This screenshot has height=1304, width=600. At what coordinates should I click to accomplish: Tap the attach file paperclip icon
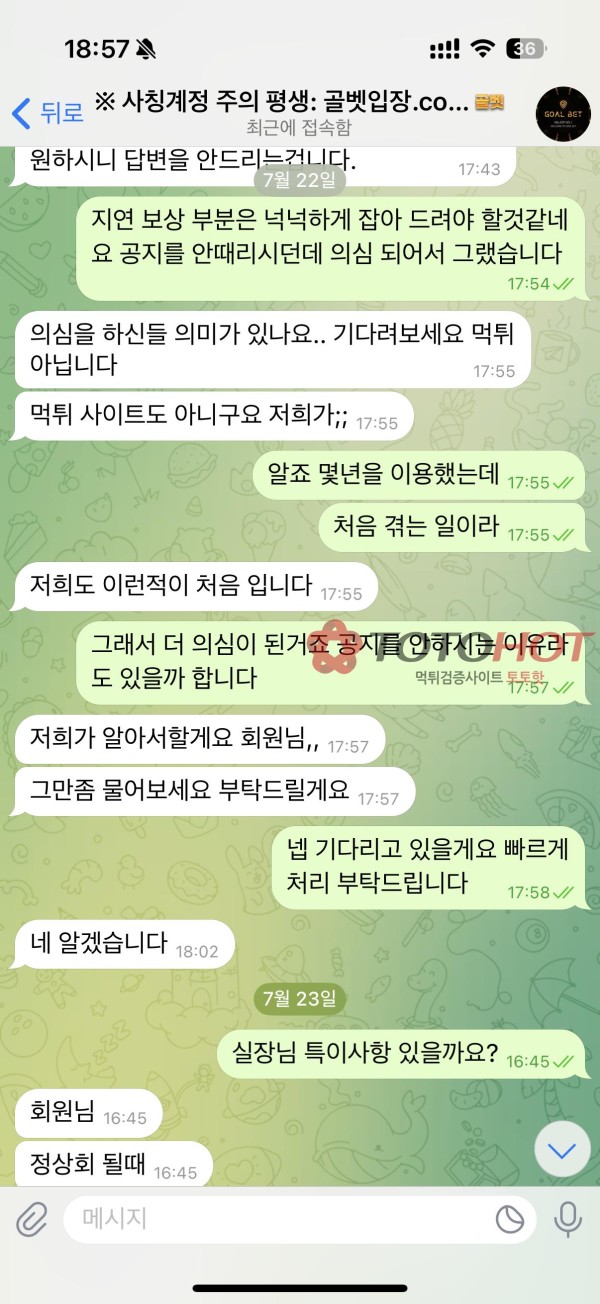[32, 1219]
